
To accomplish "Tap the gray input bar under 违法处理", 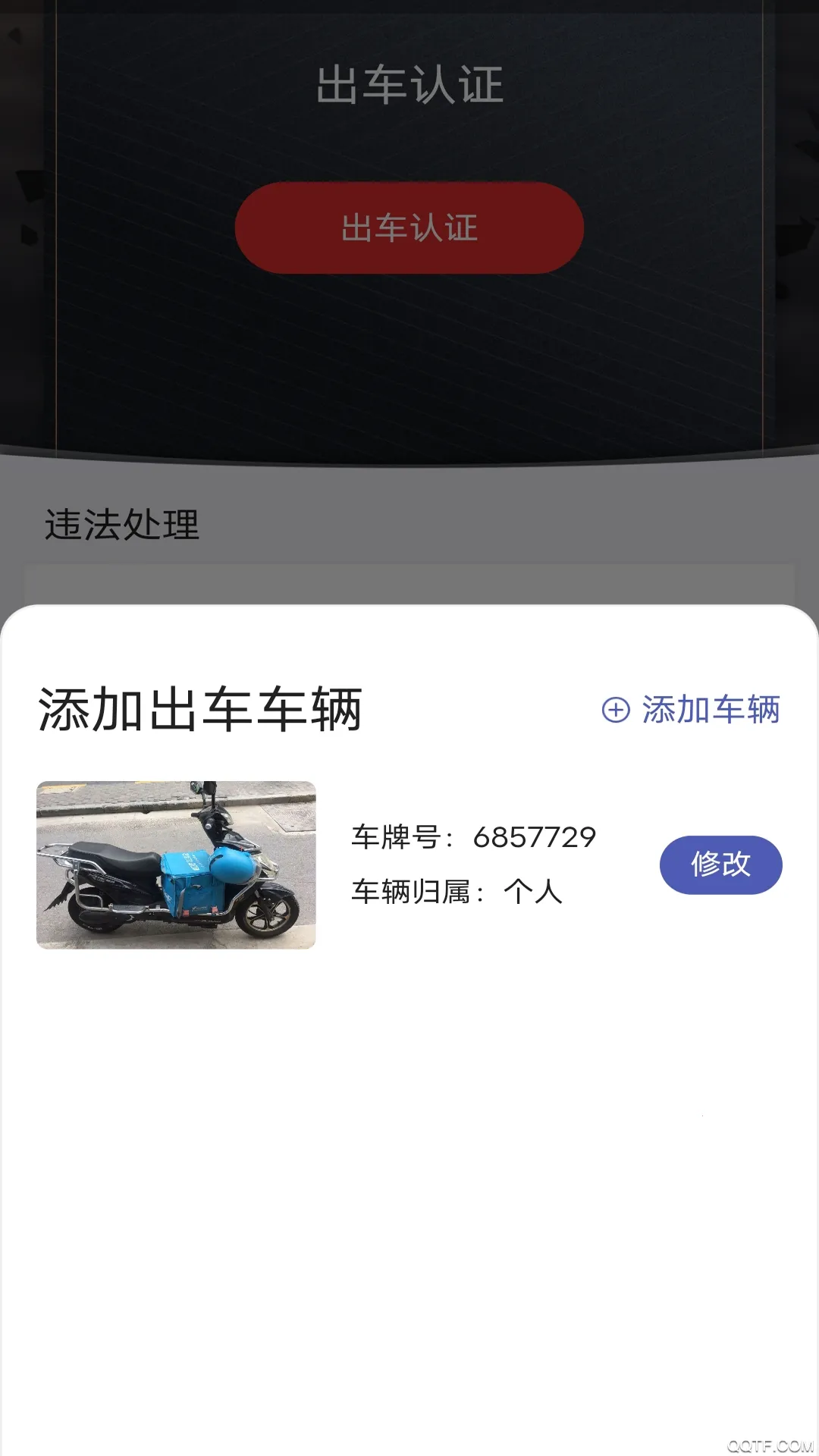I will (x=409, y=584).
